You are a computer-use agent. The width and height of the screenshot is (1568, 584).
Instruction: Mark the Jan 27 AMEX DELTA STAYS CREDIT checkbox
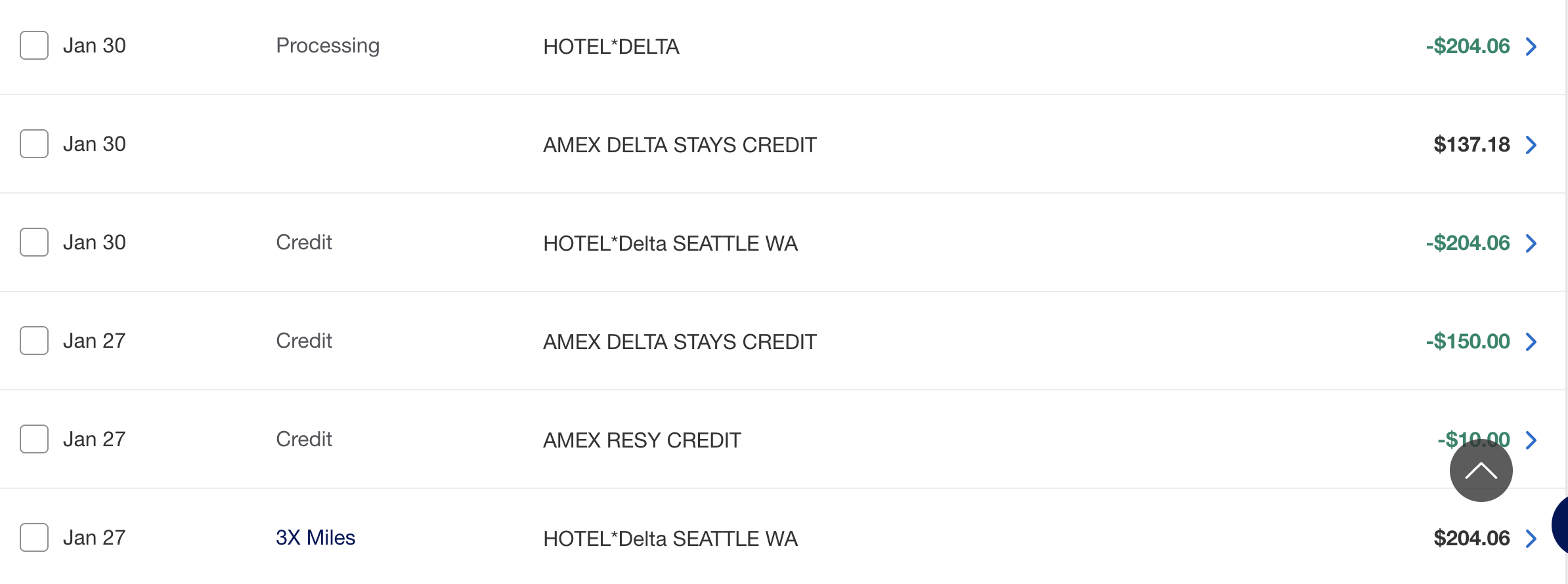(34, 341)
